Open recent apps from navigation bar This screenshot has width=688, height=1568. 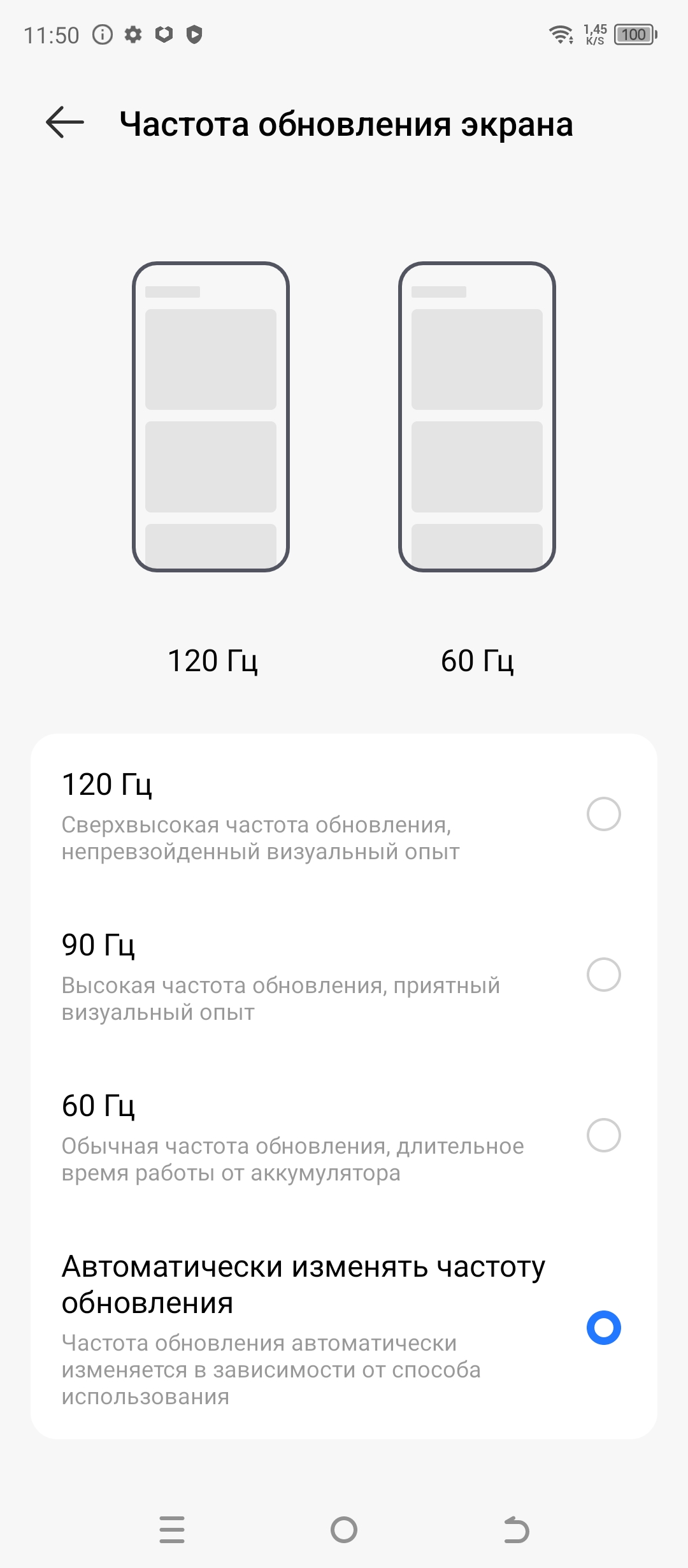pyautogui.click(x=172, y=1529)
